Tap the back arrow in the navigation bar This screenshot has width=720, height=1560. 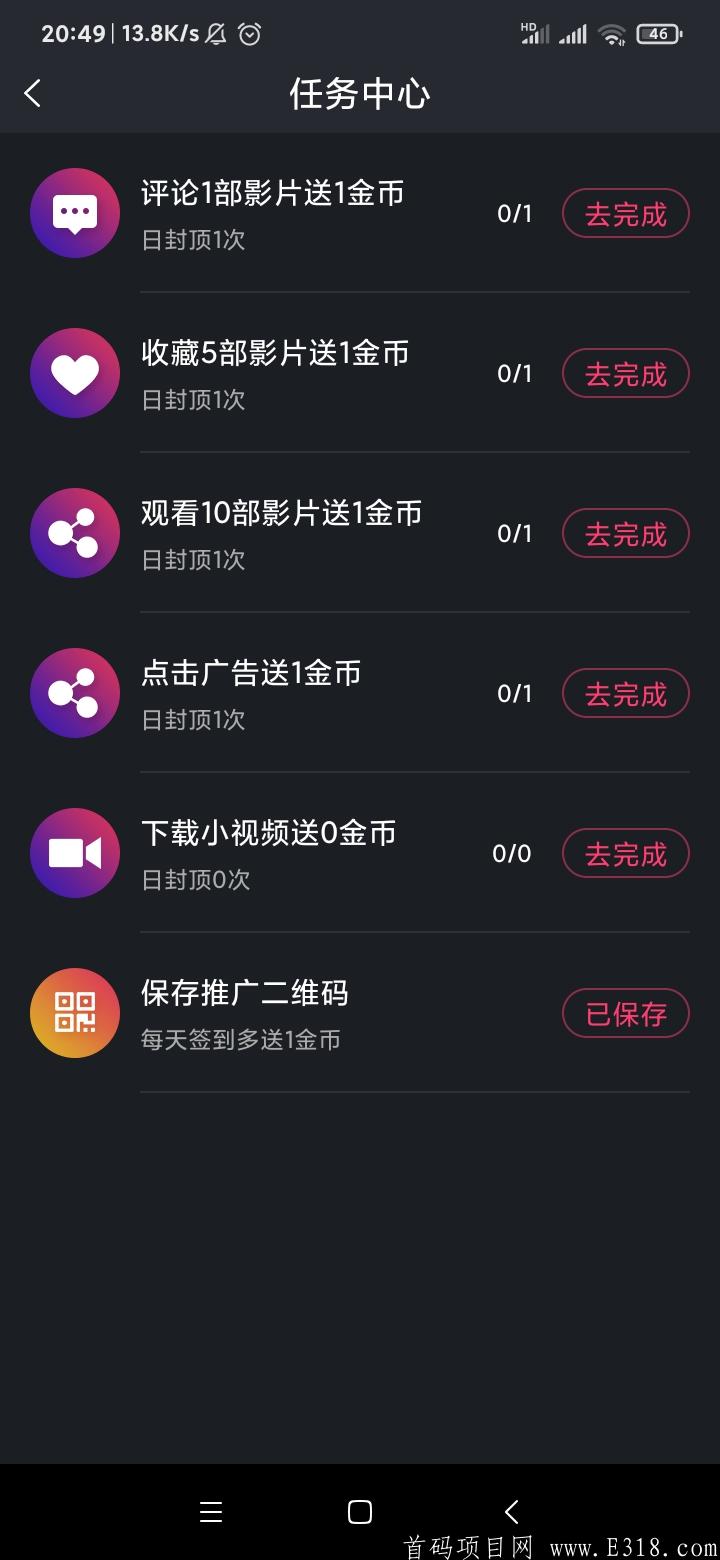tap(511, 1512)
